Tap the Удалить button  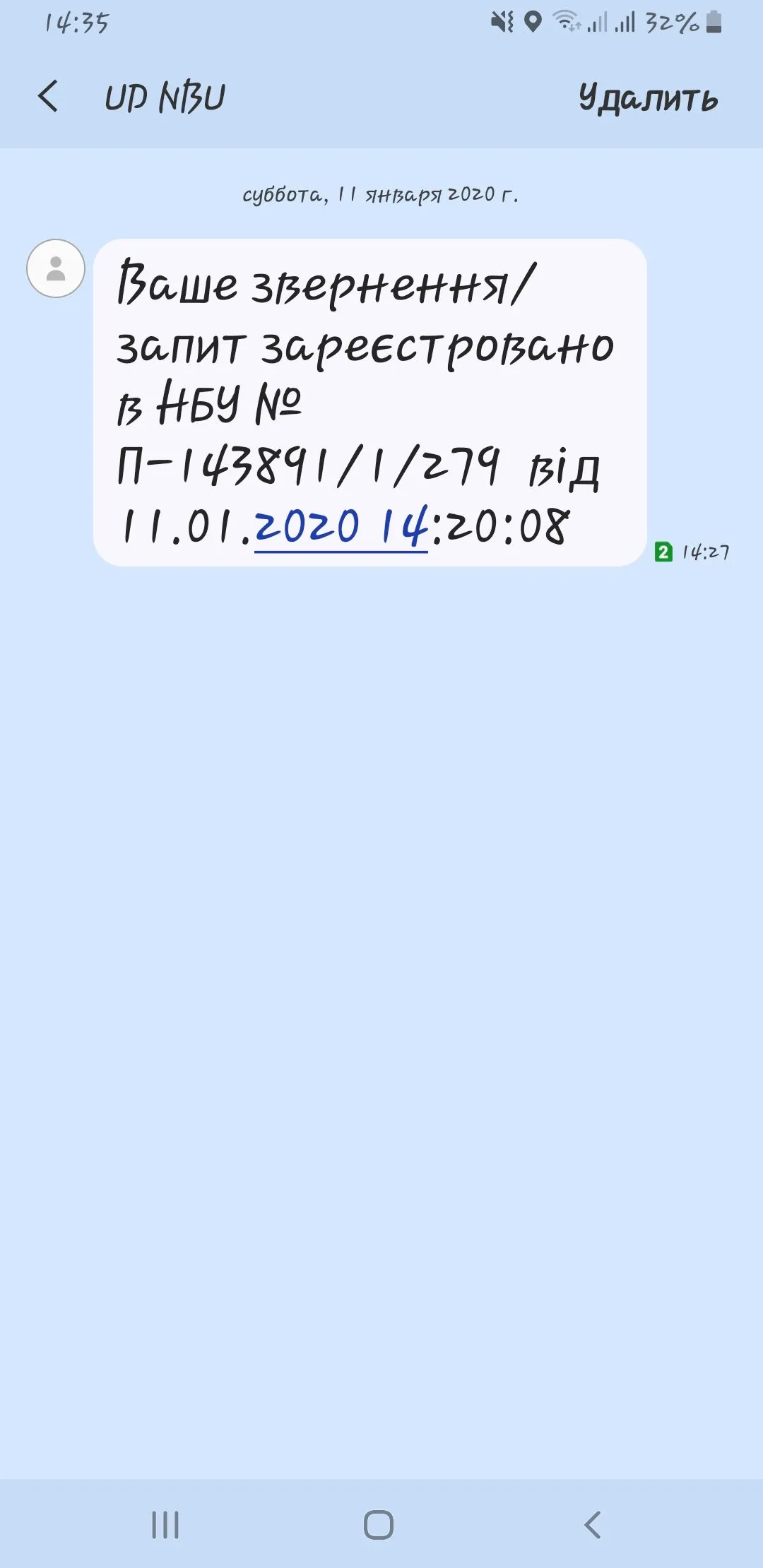648,97
